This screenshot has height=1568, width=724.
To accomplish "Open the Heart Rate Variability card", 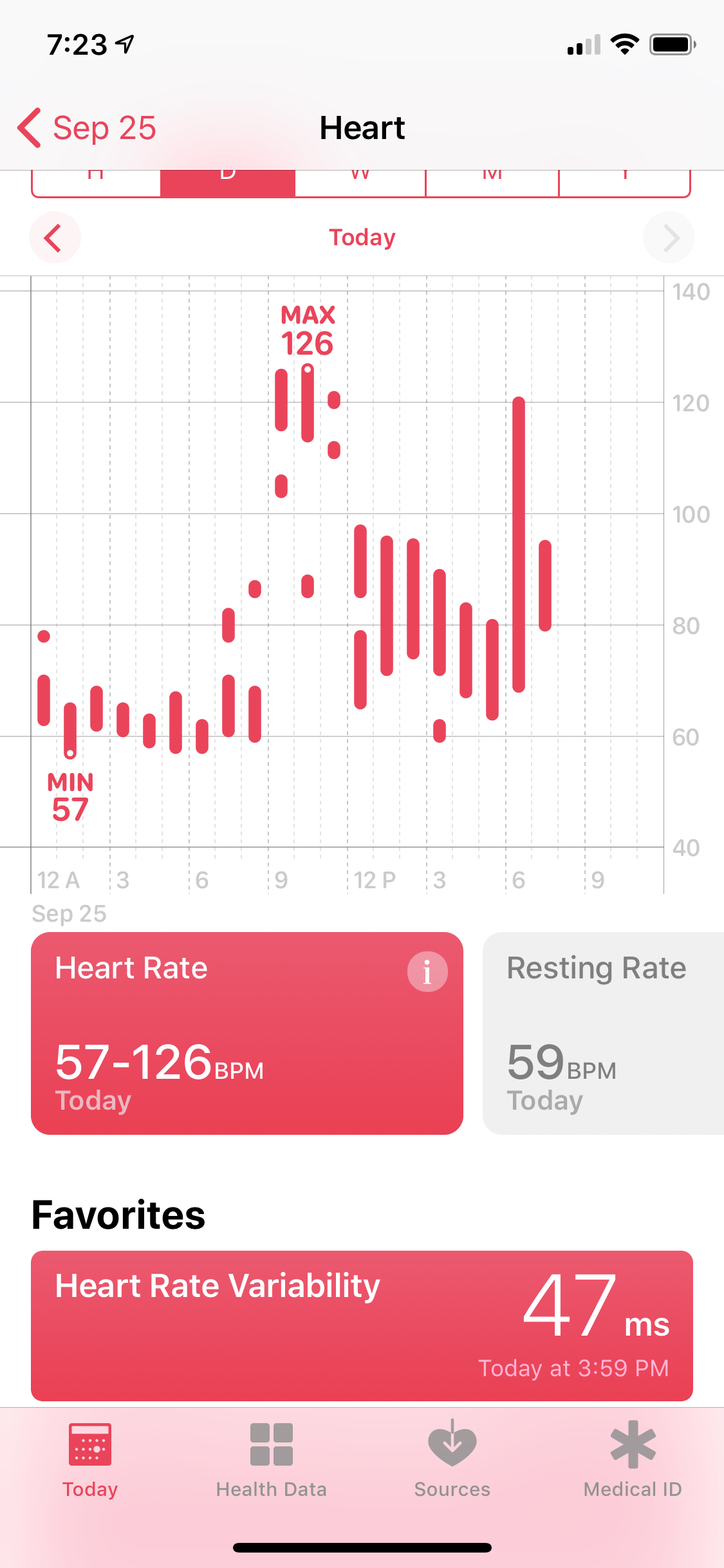I will click(362, 1323).
